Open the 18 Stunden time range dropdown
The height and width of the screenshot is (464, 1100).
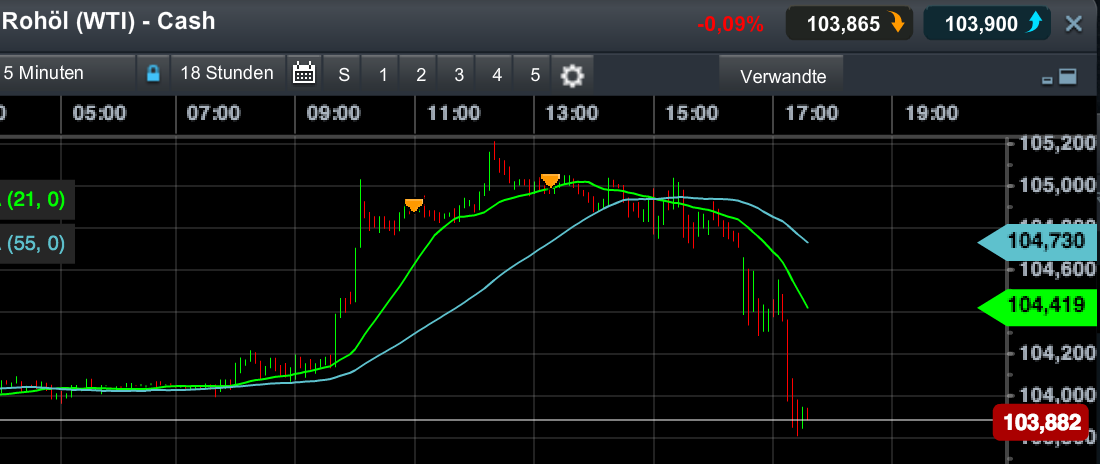coord(227,73)
